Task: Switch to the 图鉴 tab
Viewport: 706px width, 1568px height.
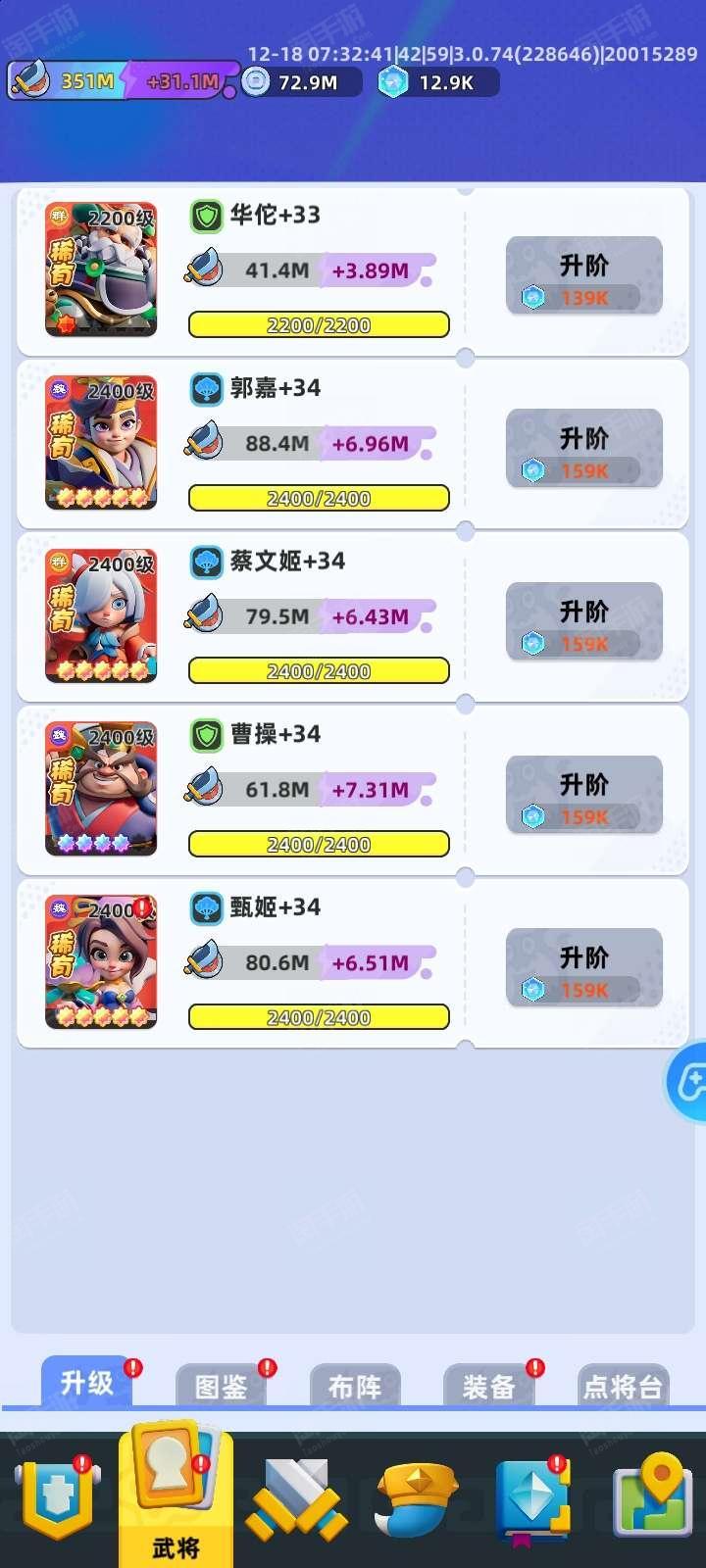Action: coord(222,1386)
